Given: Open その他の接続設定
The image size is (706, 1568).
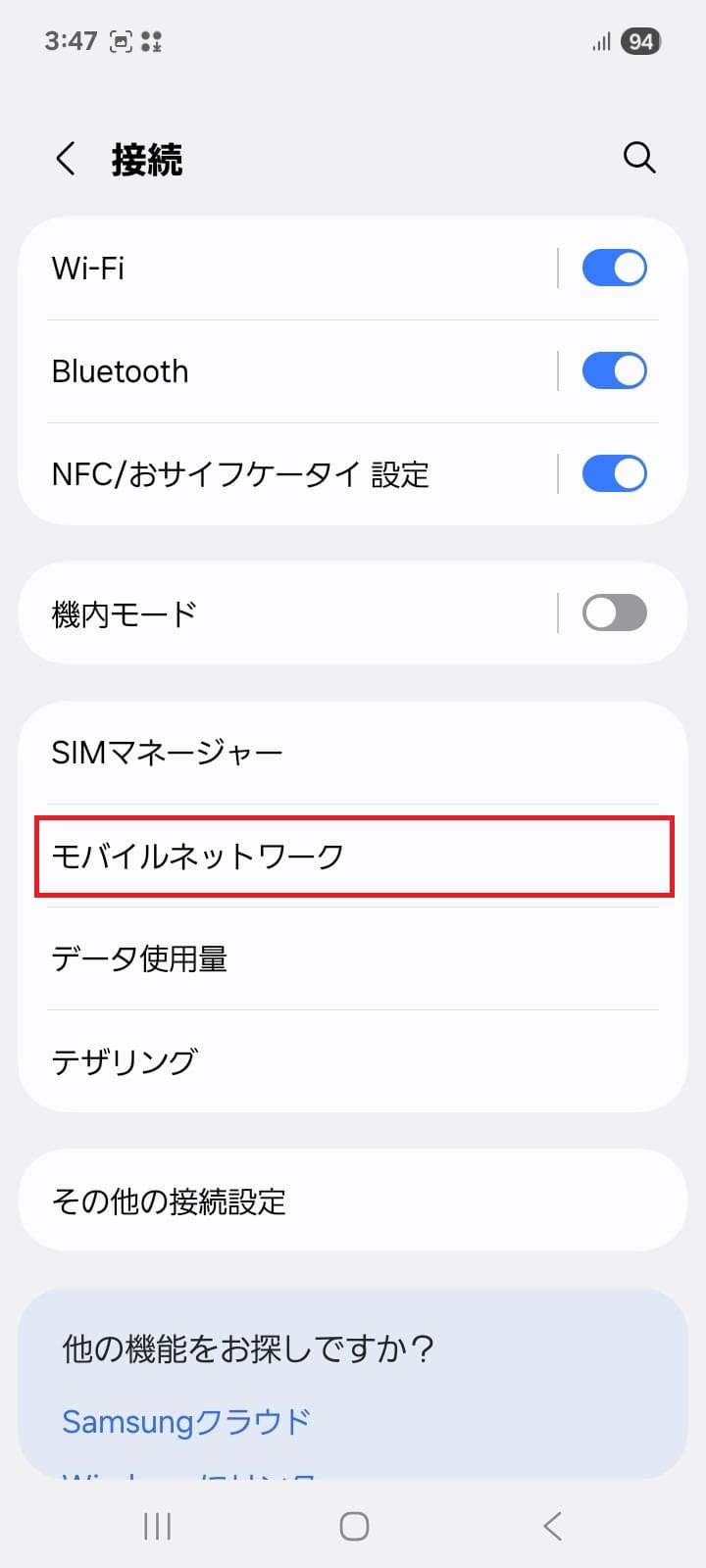Looking at the screenshot, I should (x=353, y=1200).
